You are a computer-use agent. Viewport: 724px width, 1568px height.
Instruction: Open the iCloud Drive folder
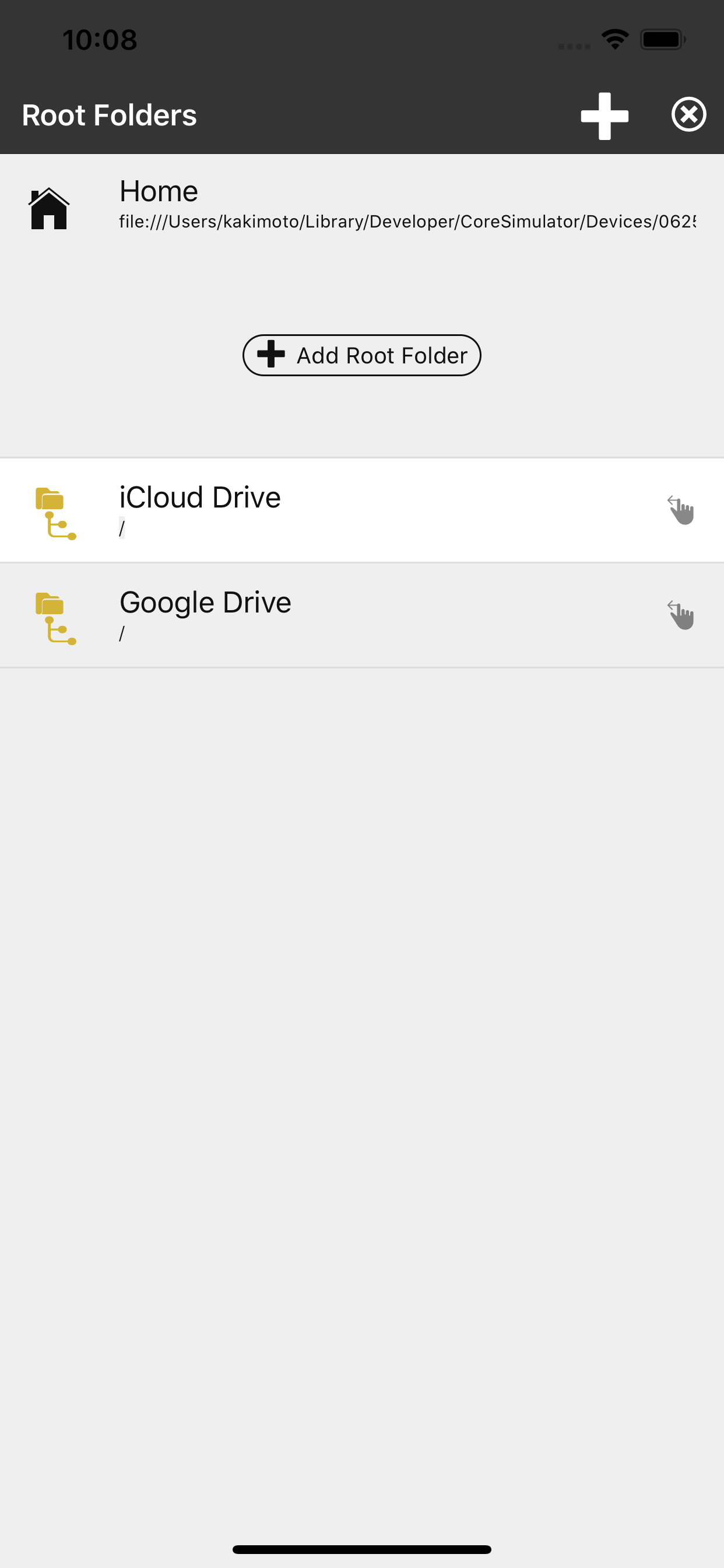coord(362,510)
